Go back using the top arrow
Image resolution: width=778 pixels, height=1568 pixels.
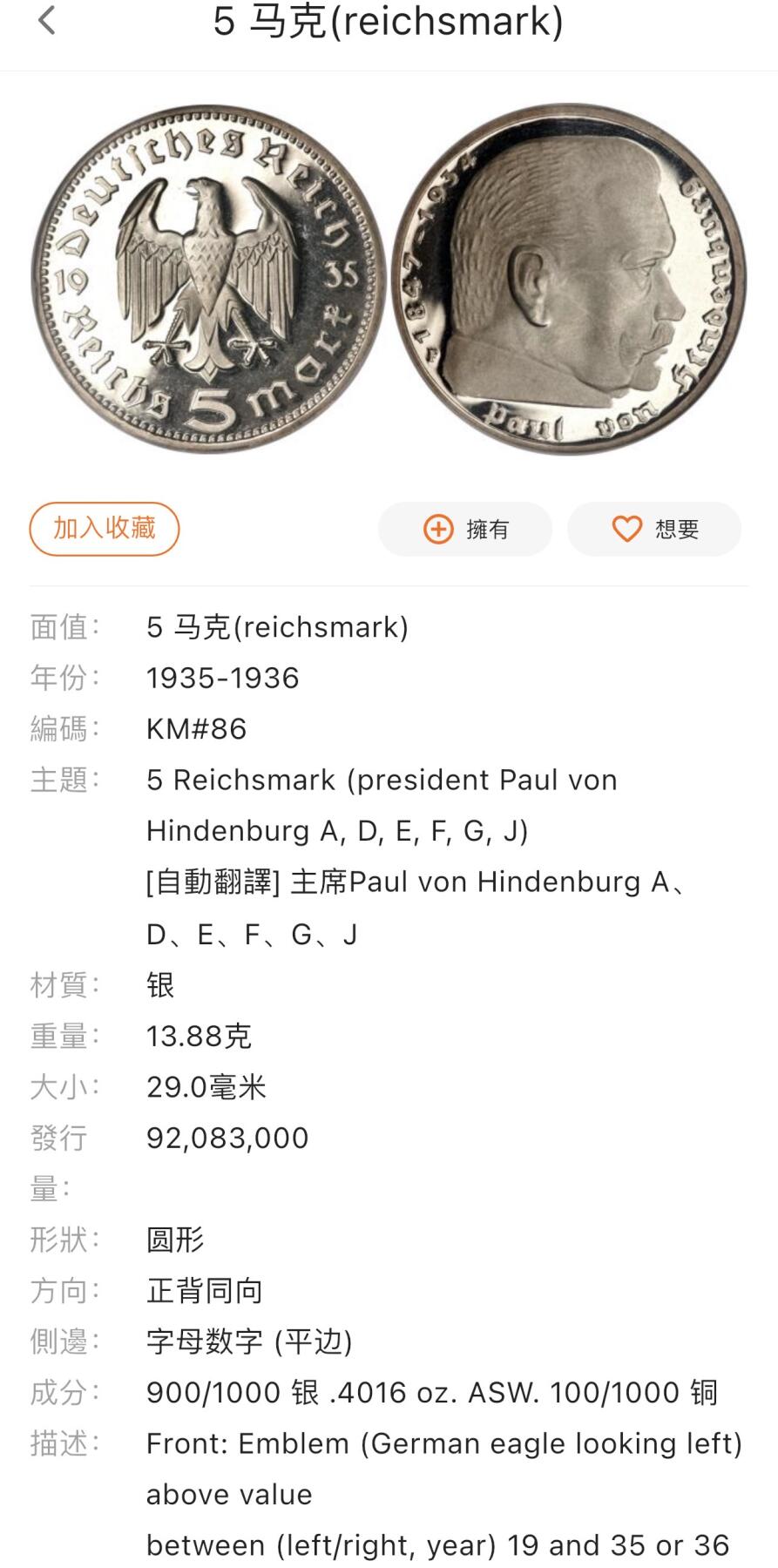coord(47,21)
